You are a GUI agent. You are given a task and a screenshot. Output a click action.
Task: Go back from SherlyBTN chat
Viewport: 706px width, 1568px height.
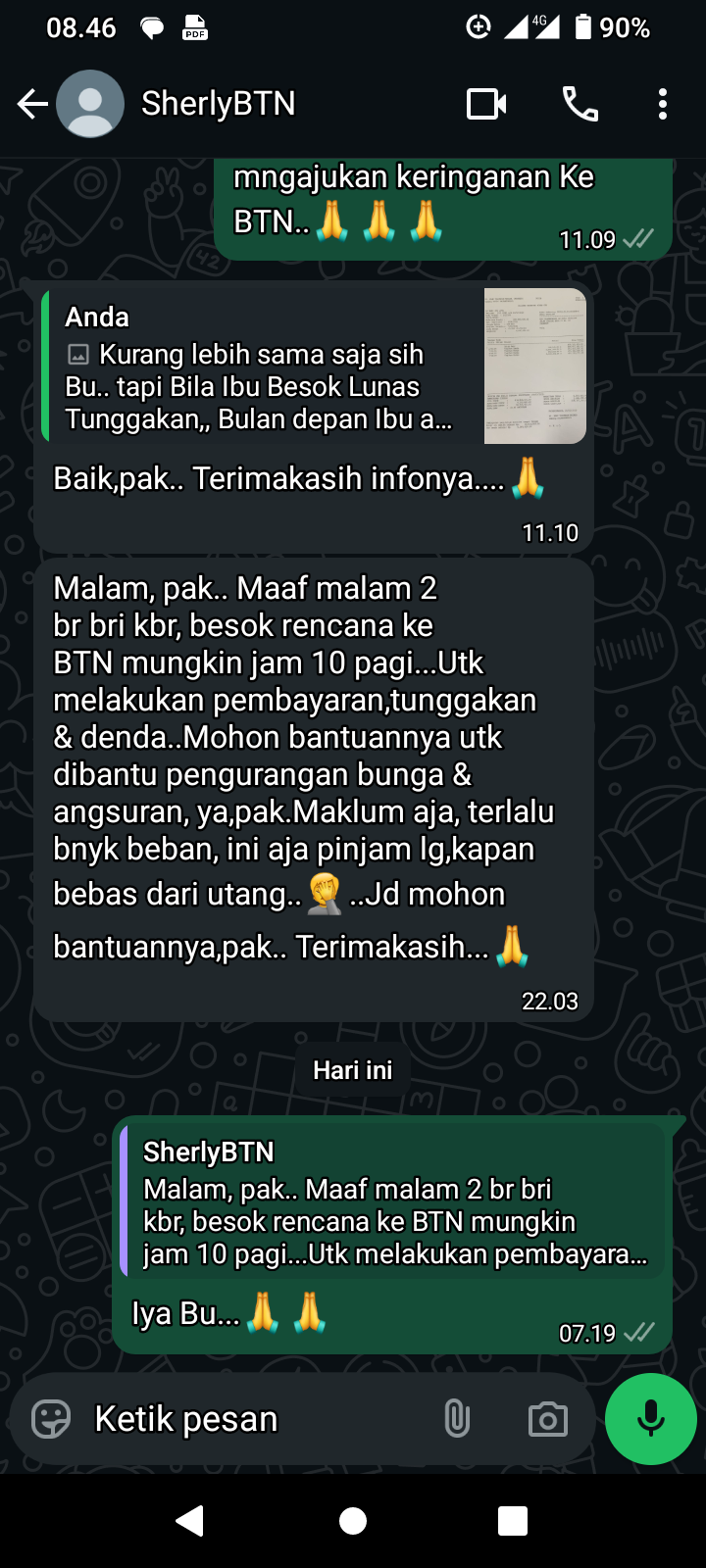[x=32, y=104]
